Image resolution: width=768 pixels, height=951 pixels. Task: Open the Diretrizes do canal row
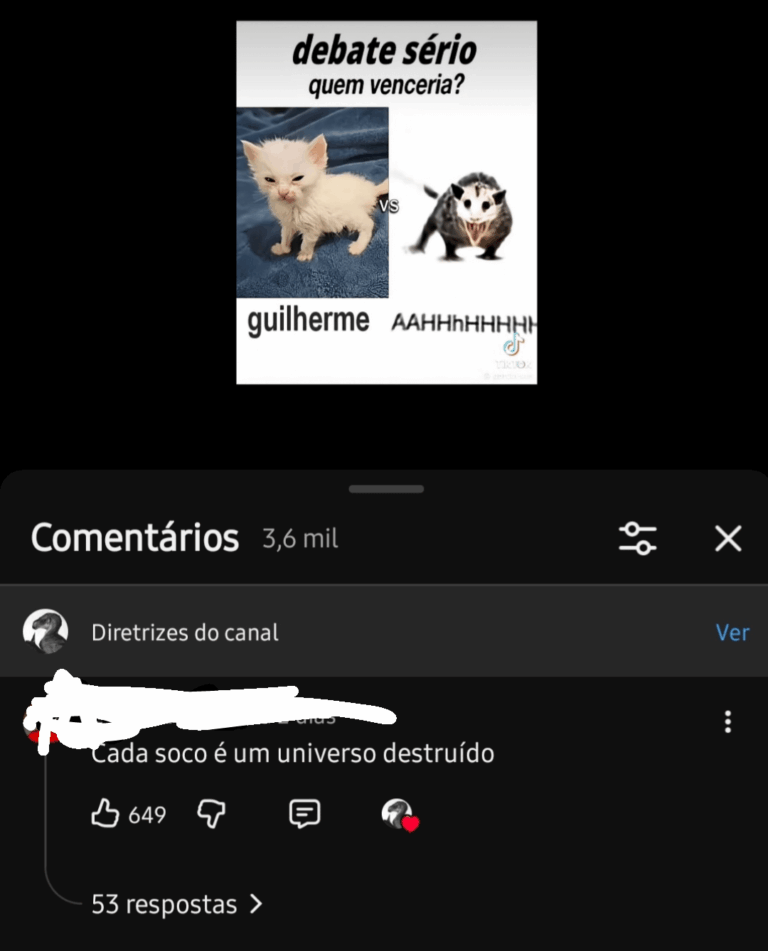(x=185, y=632)
